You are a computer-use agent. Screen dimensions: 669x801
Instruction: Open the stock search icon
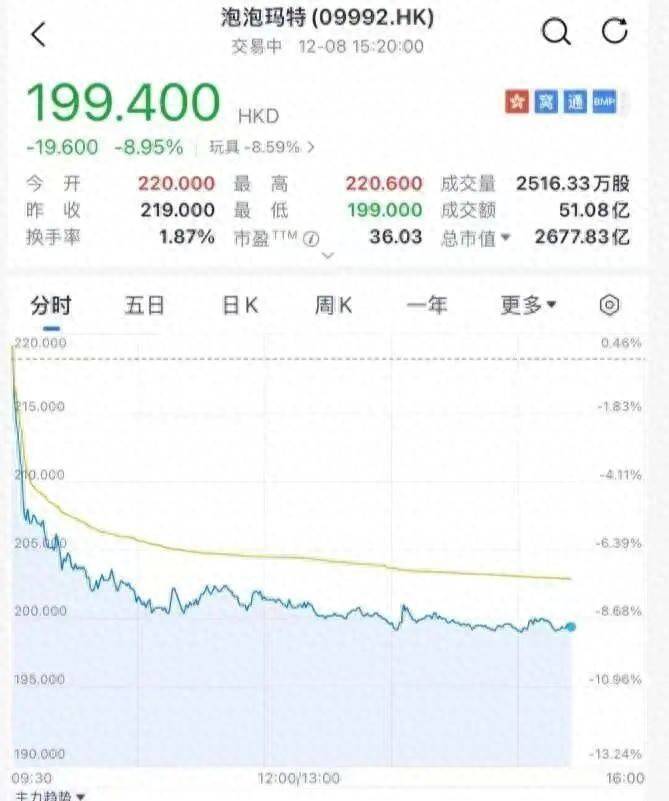point(556,32)
